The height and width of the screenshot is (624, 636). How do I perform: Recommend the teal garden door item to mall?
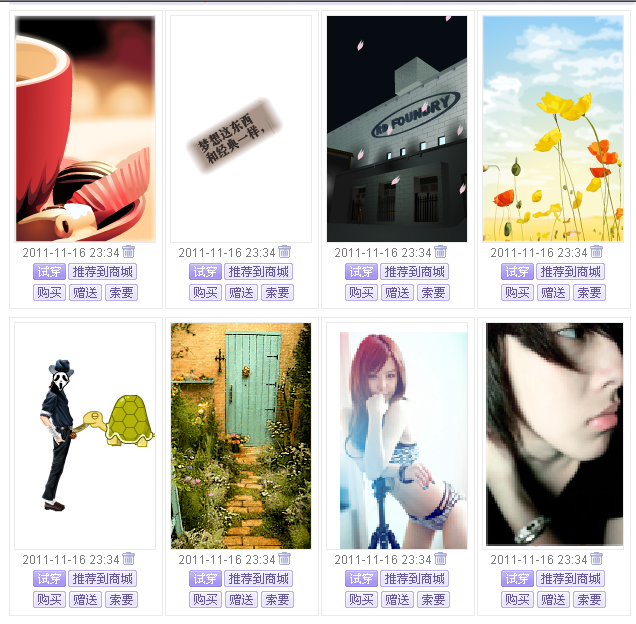point(258,579)
